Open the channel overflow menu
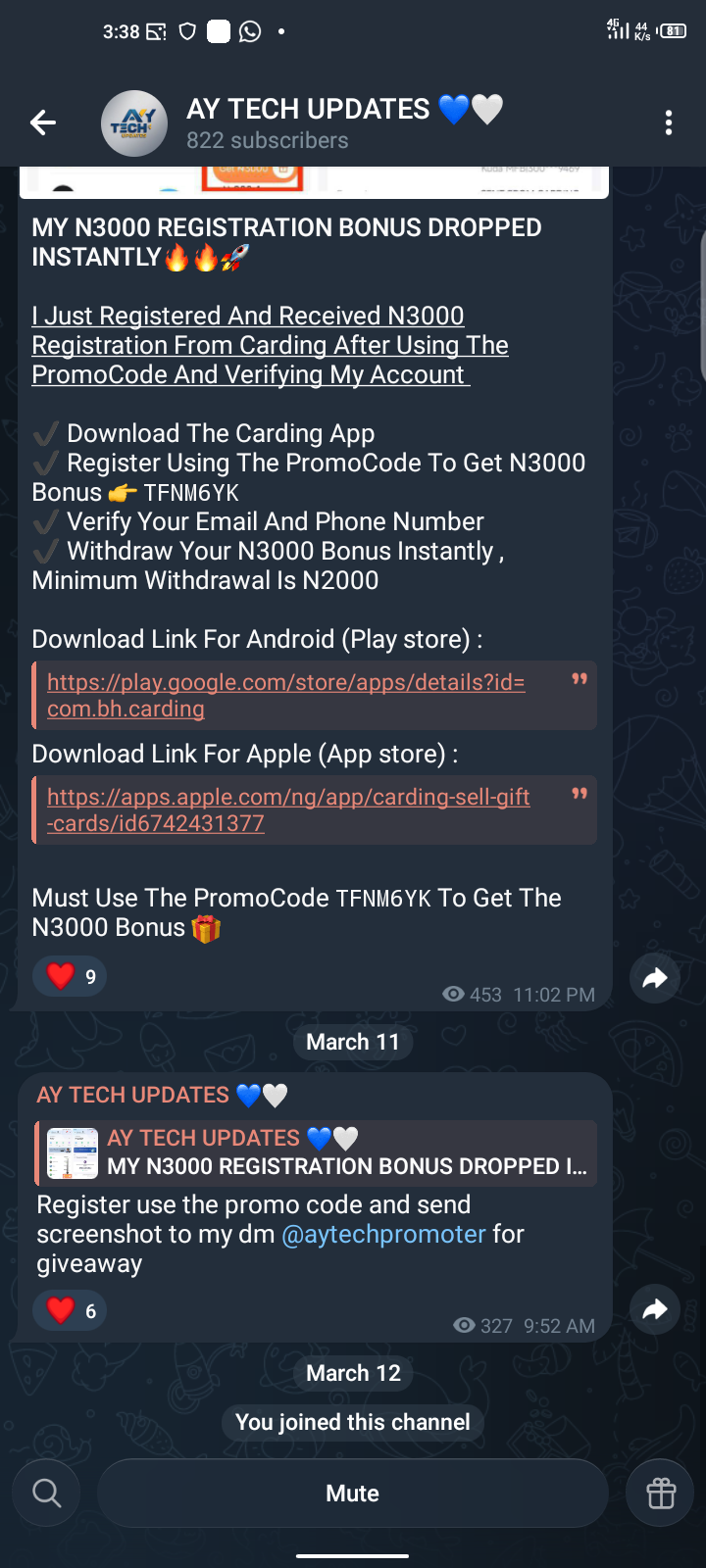The height and width of the screenshot is (1568, 706). tap(668, 122)
